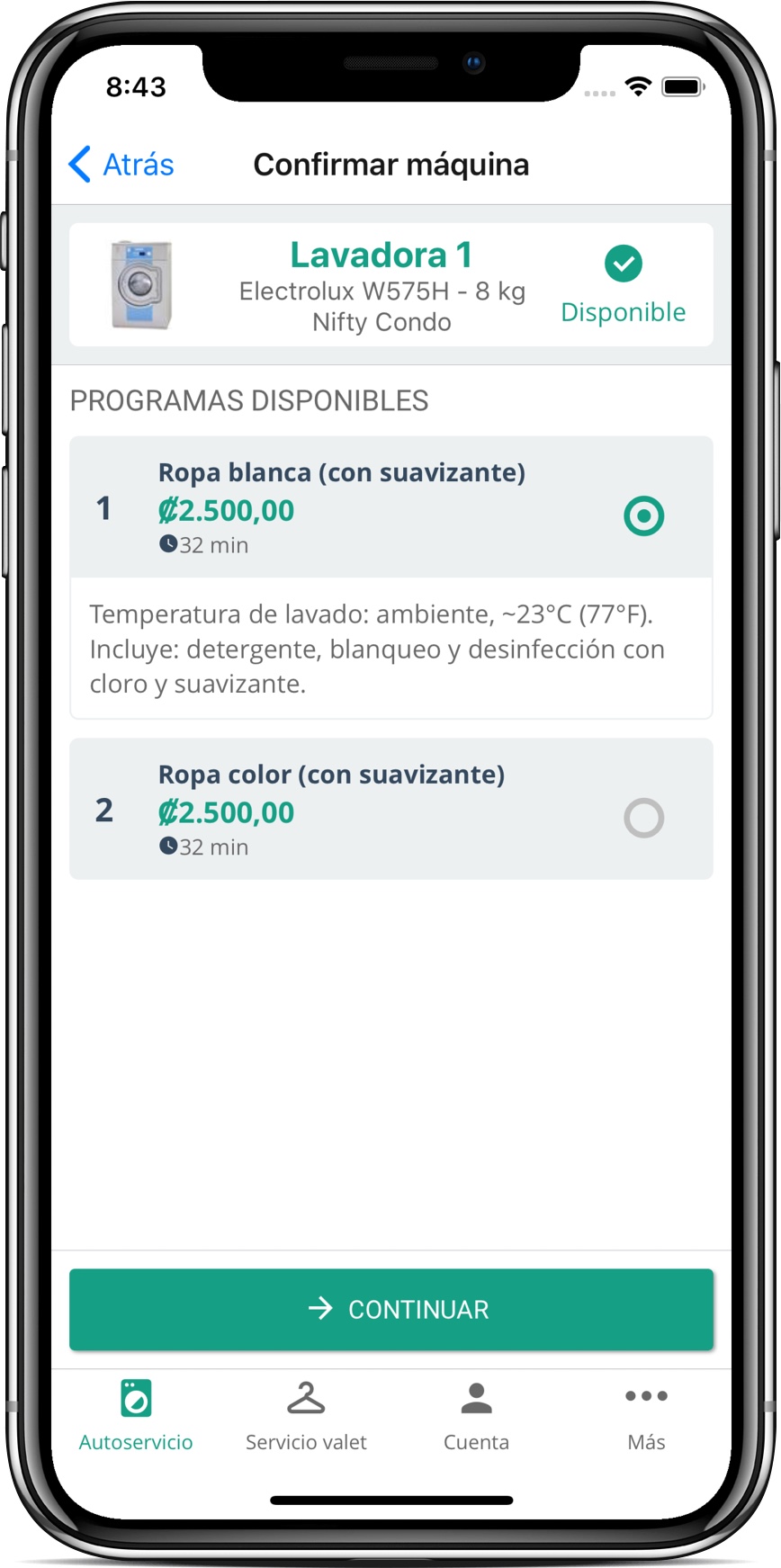Image resolution: width=781 pixels, height=1568 pixels.
Task: Select the Ropa blanca program radio button
Action: 643,516
